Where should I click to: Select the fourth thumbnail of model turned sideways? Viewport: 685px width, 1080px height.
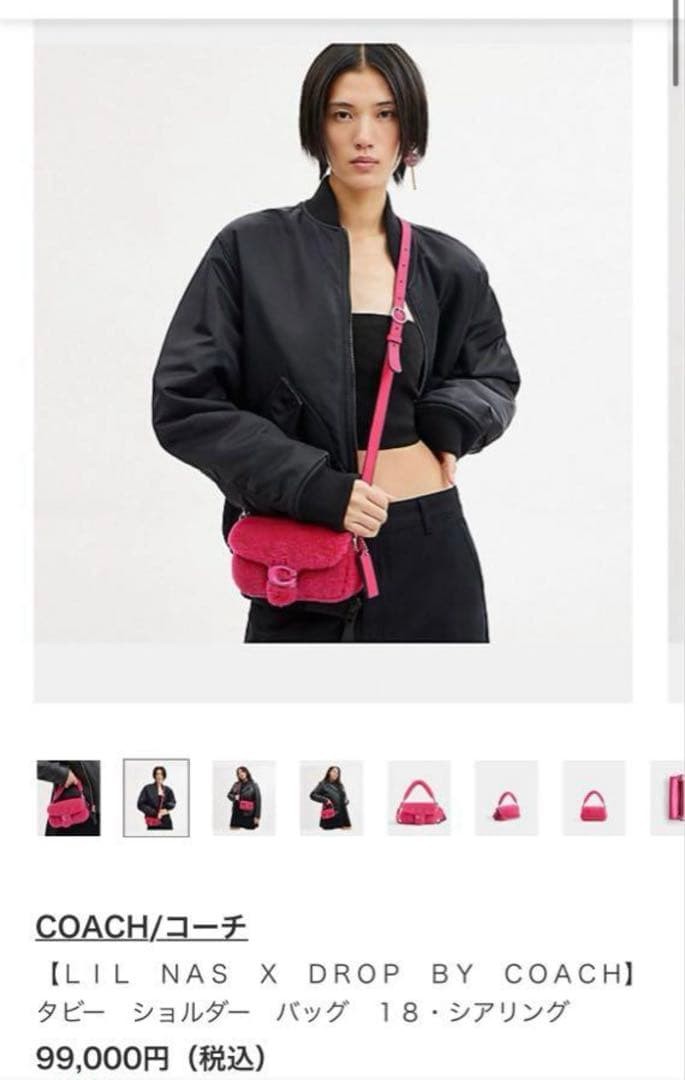coord(331,797)
